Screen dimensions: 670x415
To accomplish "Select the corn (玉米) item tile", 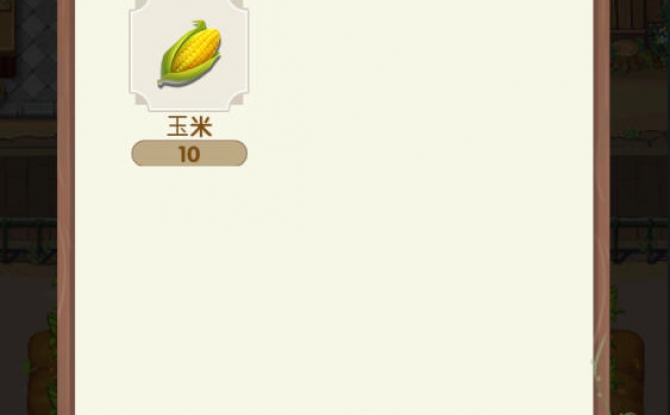I will click(189, 54).
